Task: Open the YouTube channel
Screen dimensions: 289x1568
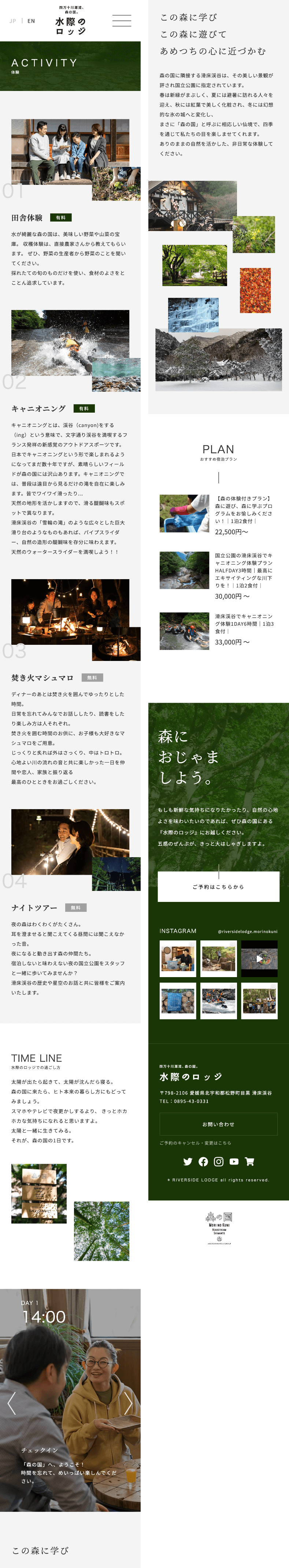Action: 234,1161
